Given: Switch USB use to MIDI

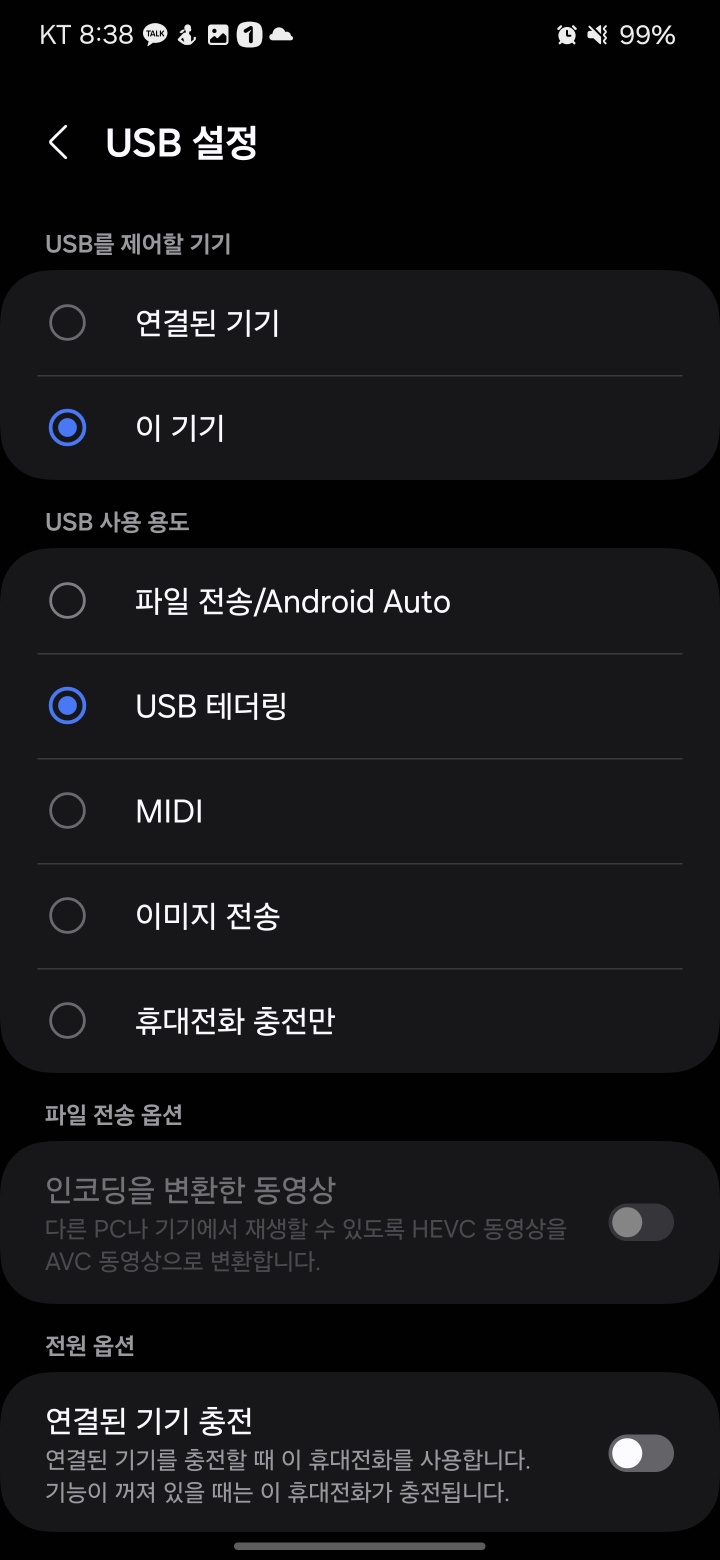Looking at the screenshot, I should [67, 811].
